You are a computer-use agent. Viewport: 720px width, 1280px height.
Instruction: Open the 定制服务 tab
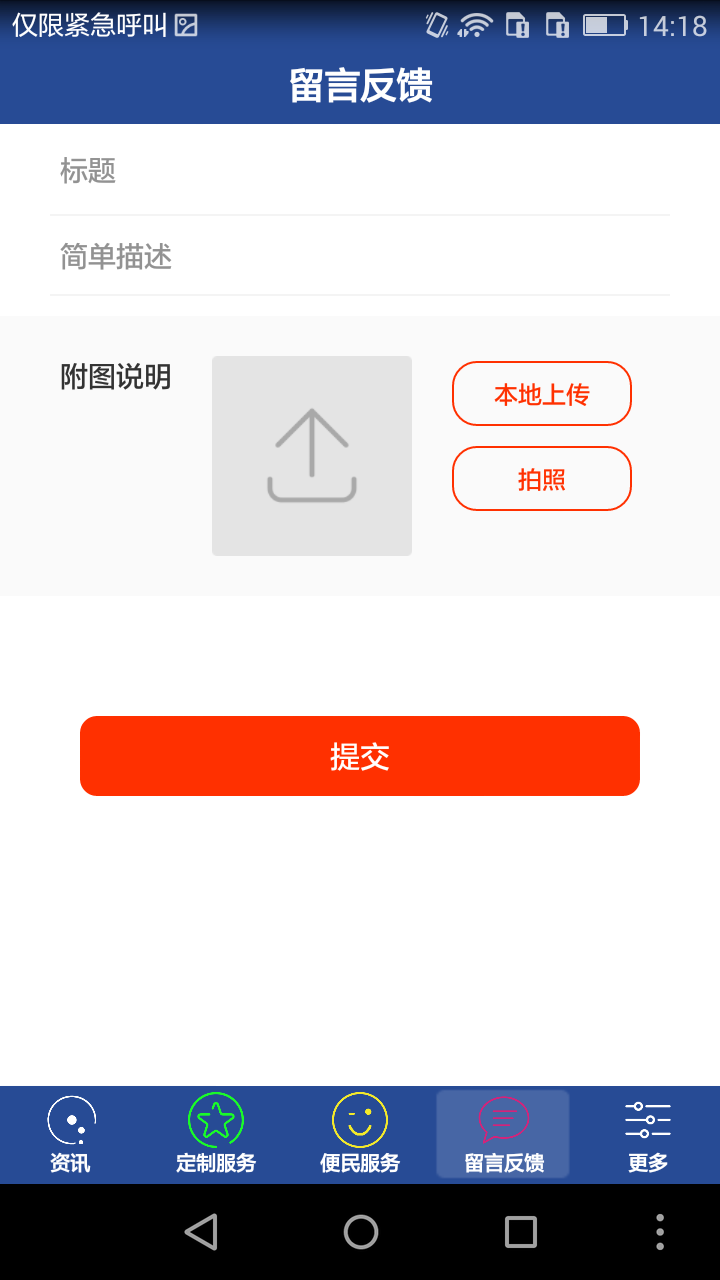pyautogui.click(x=216, y=1135)
